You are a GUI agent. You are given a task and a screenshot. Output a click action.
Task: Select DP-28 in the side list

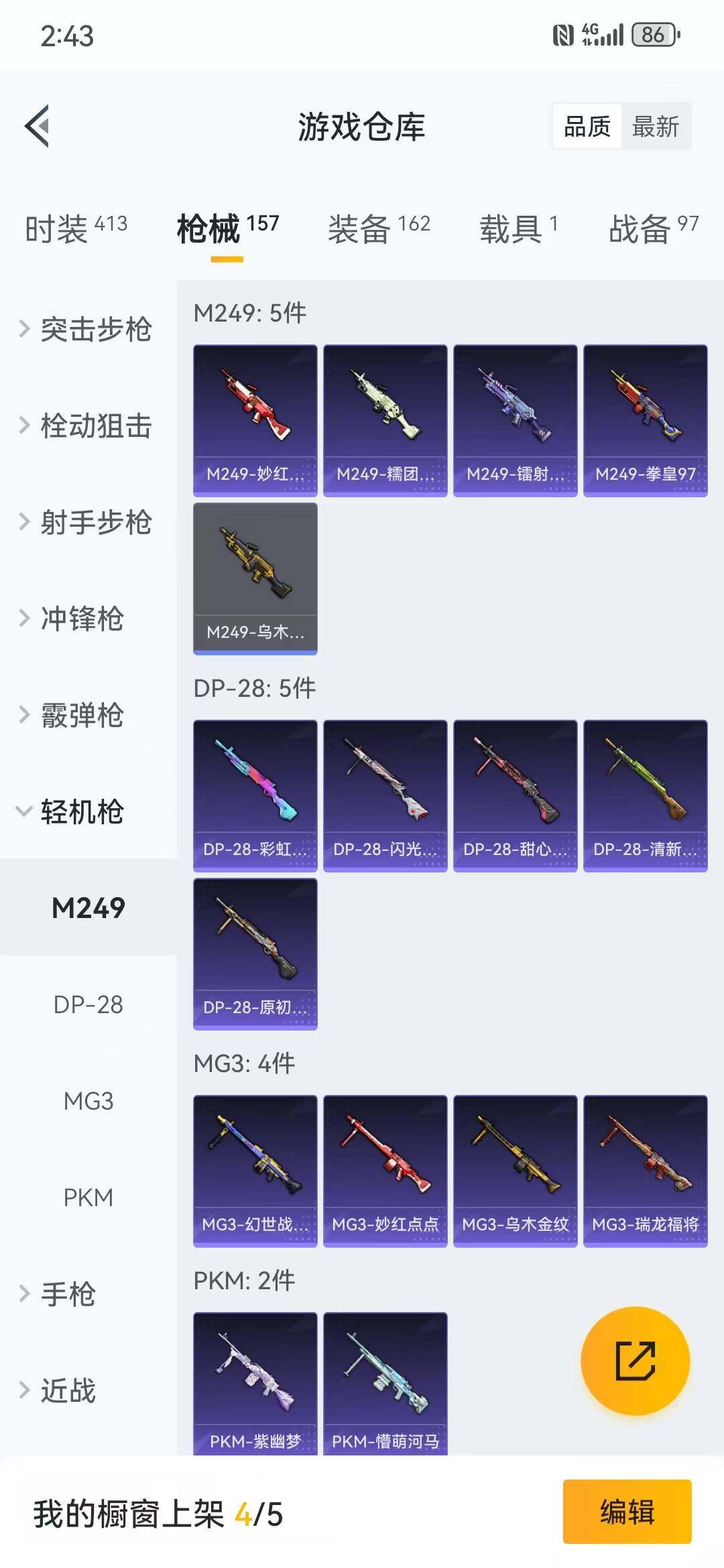coord(88,1004)
